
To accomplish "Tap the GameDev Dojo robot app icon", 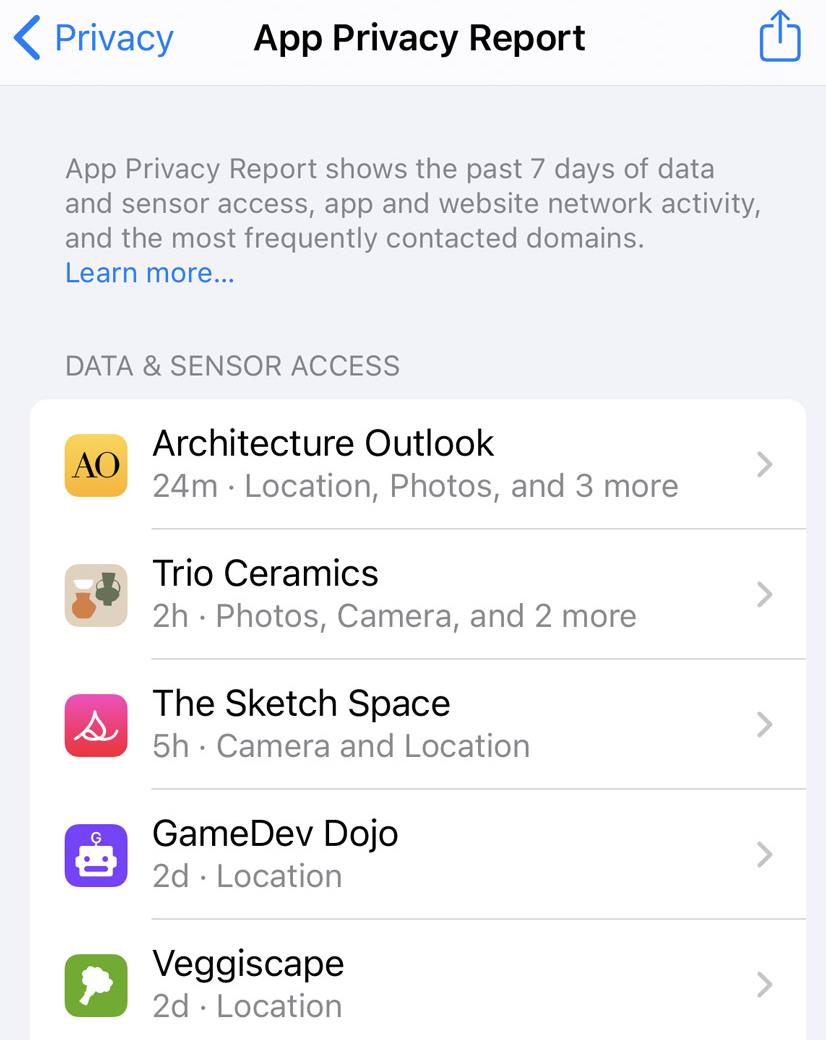I will tap(96, 855).
